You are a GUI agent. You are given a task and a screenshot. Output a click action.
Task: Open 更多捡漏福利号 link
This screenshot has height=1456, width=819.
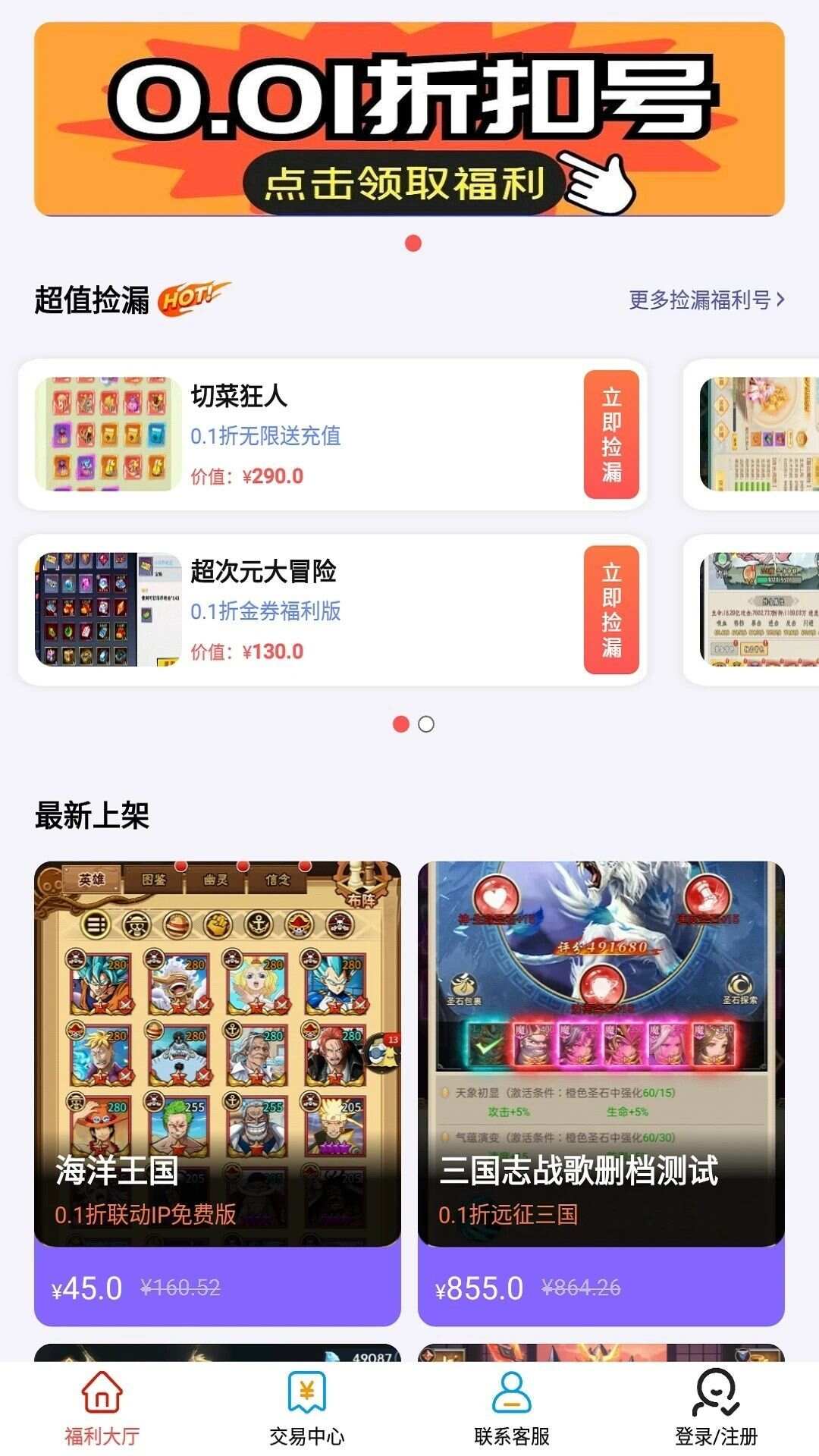pyautogui.click(x=707, y=300)
